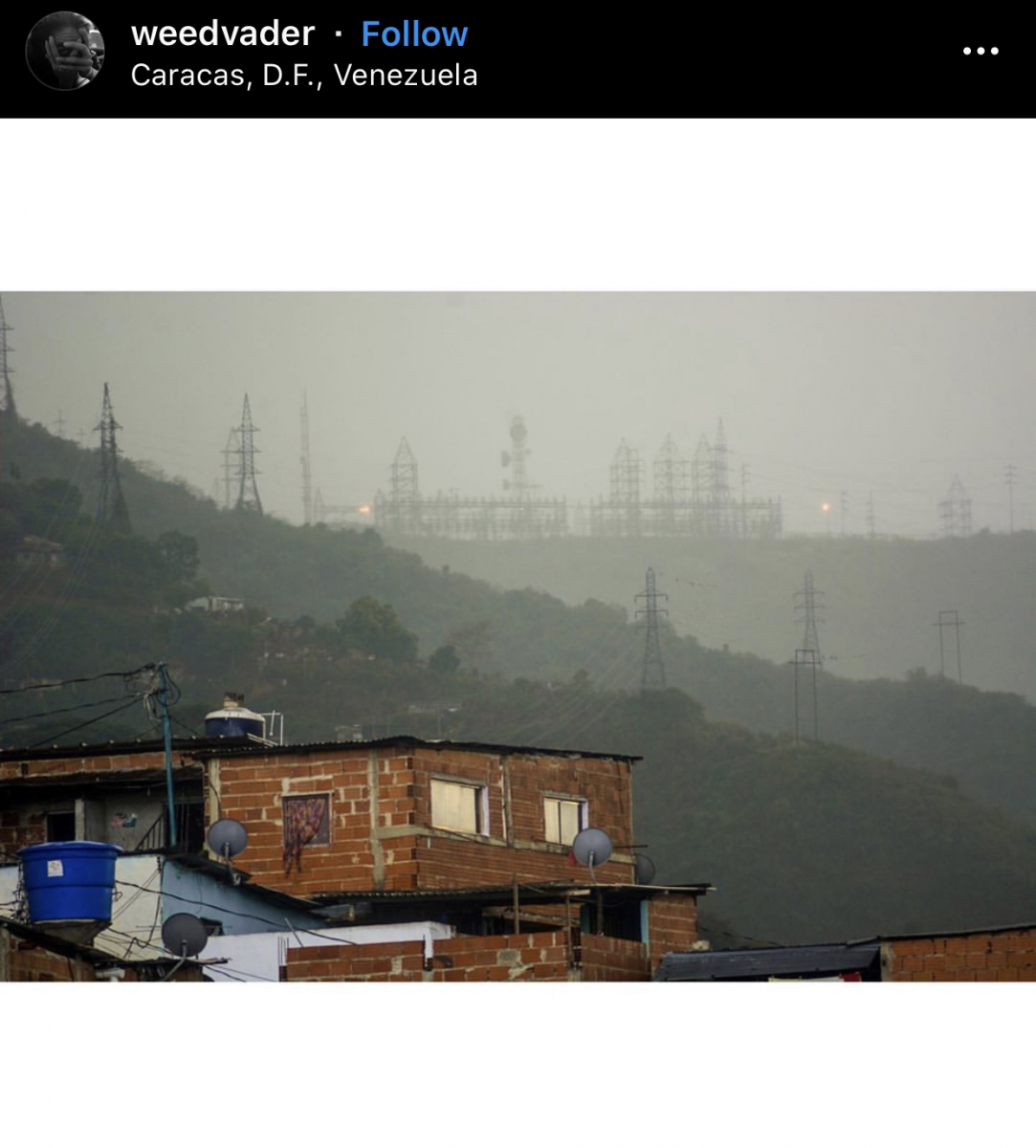The image size is (1036, 1148).
Task: Open the weedvader username link
Action: click(223, 33)
